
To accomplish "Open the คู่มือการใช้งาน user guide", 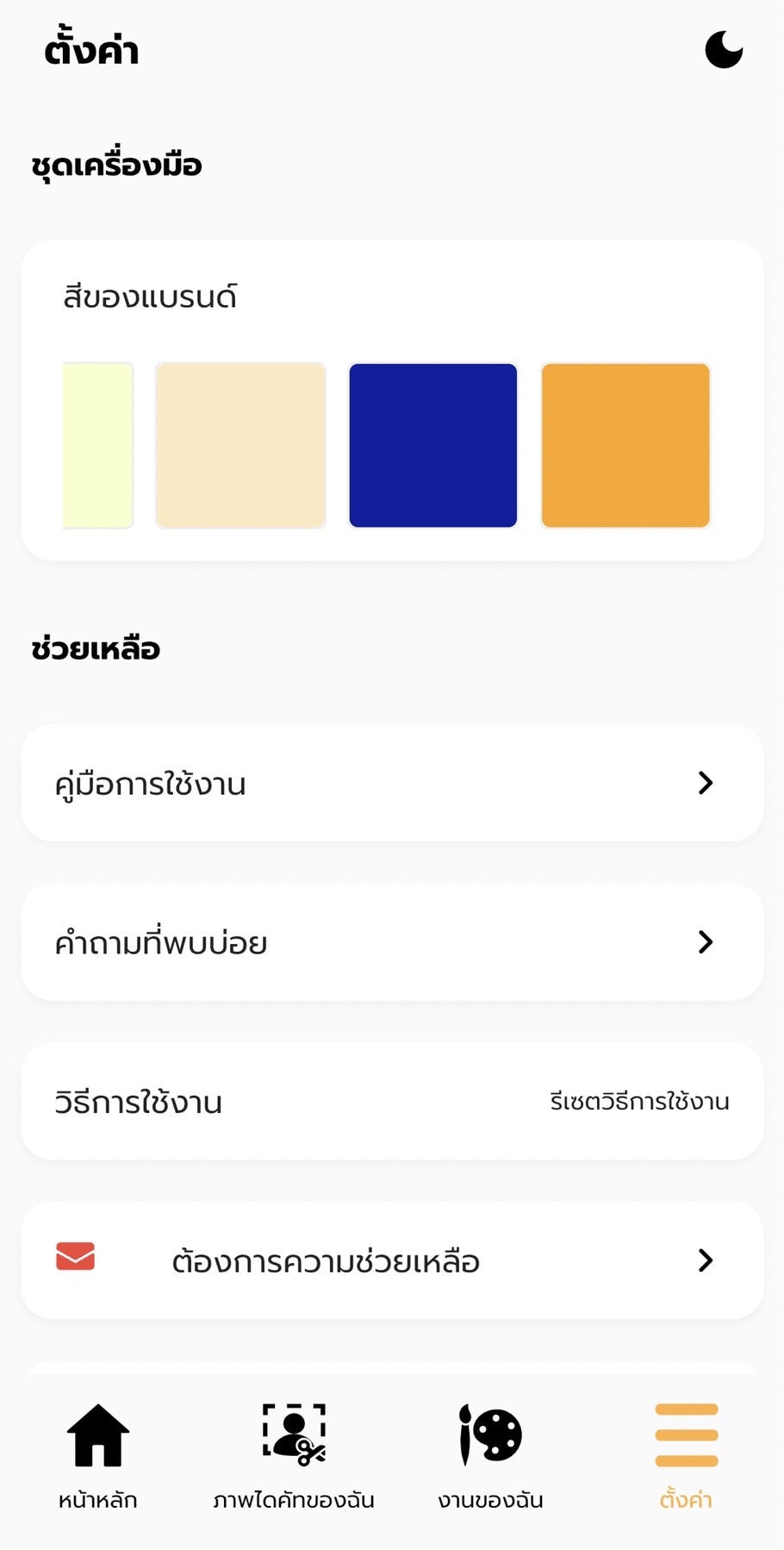I will [392, 783].
